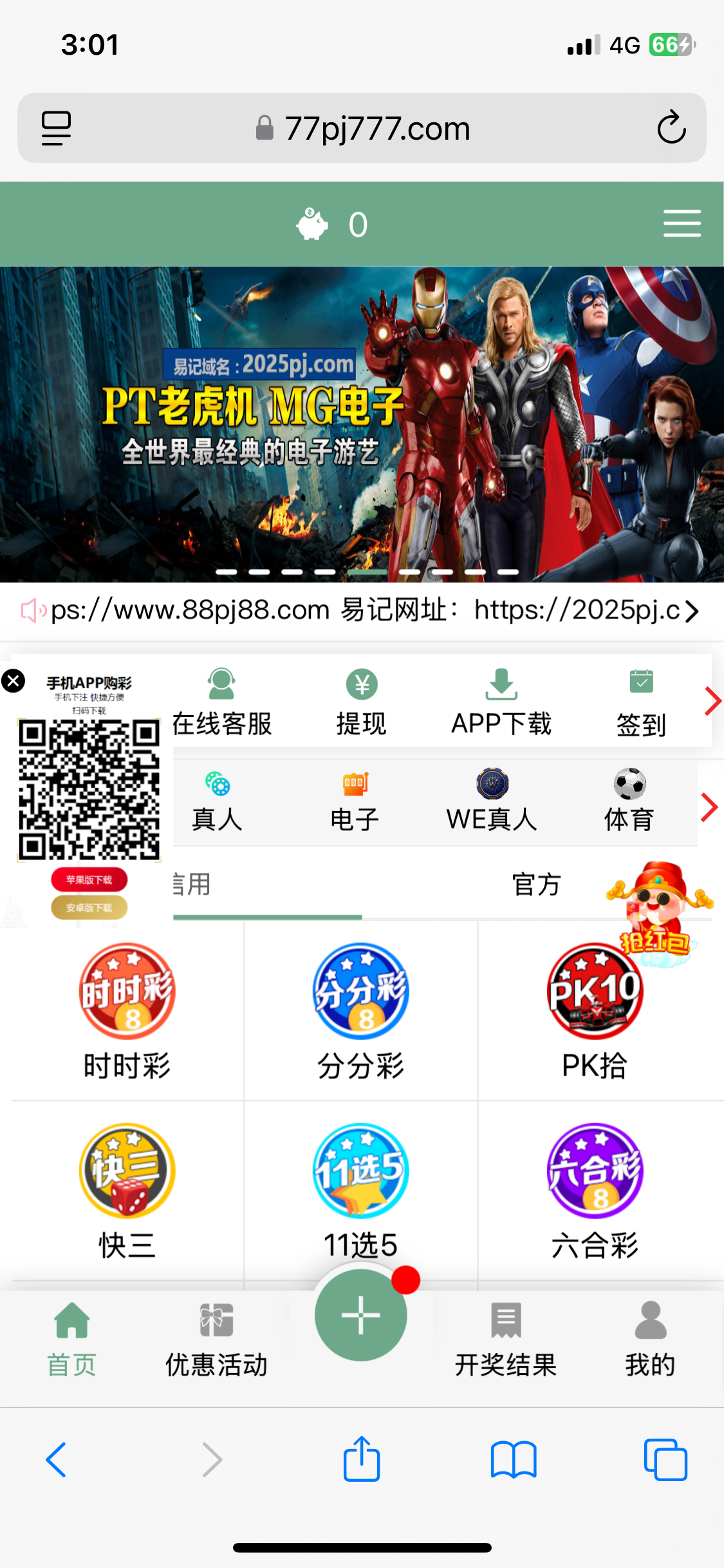Image resolution: width=724 pixels, height=1568 pixels.
Task: Open the 分分彩 lottery game
Action: 360,1011
